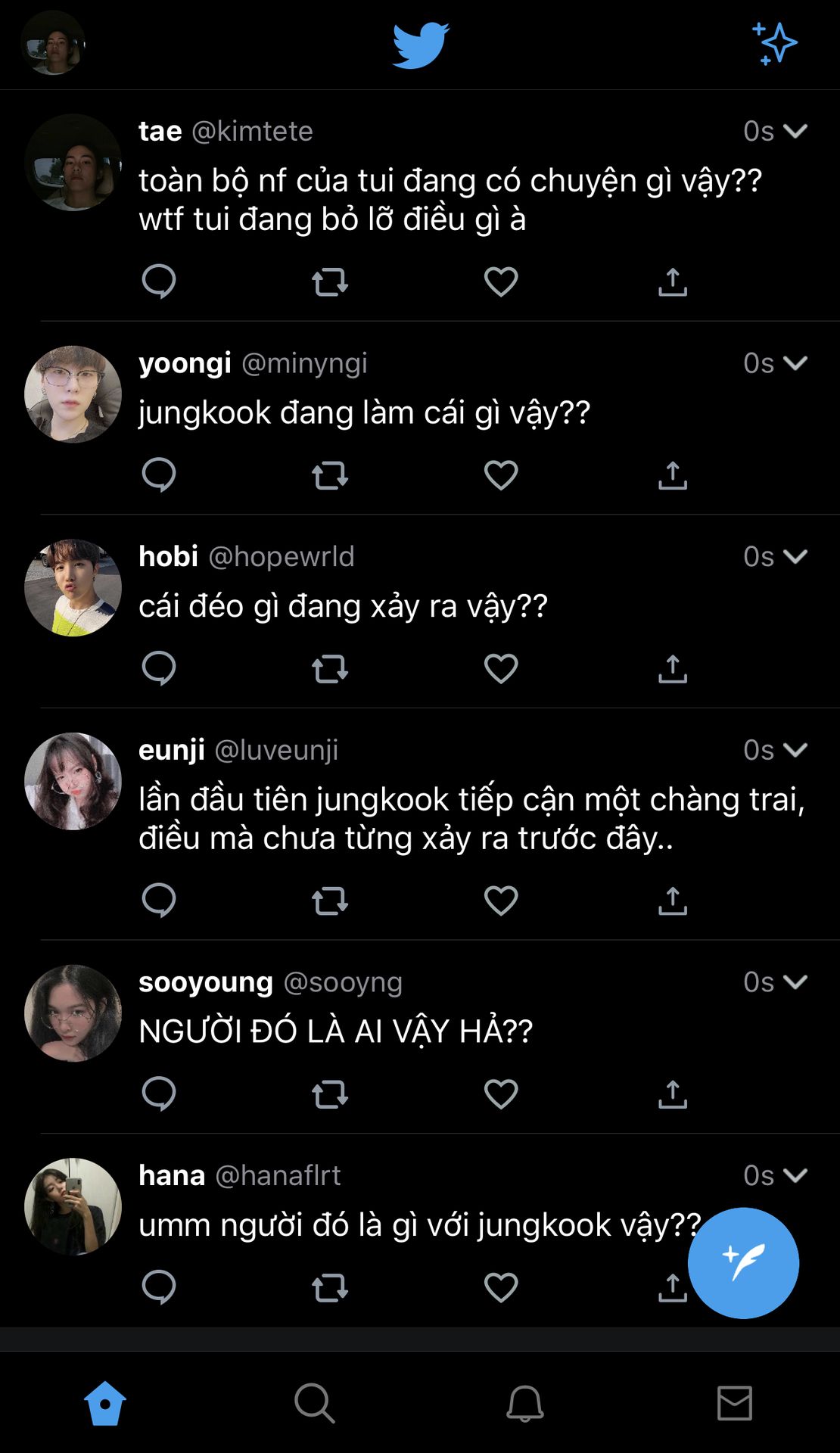Retweet yoongi's tweet
The image size is (840, 1453).
pos(330,475)
